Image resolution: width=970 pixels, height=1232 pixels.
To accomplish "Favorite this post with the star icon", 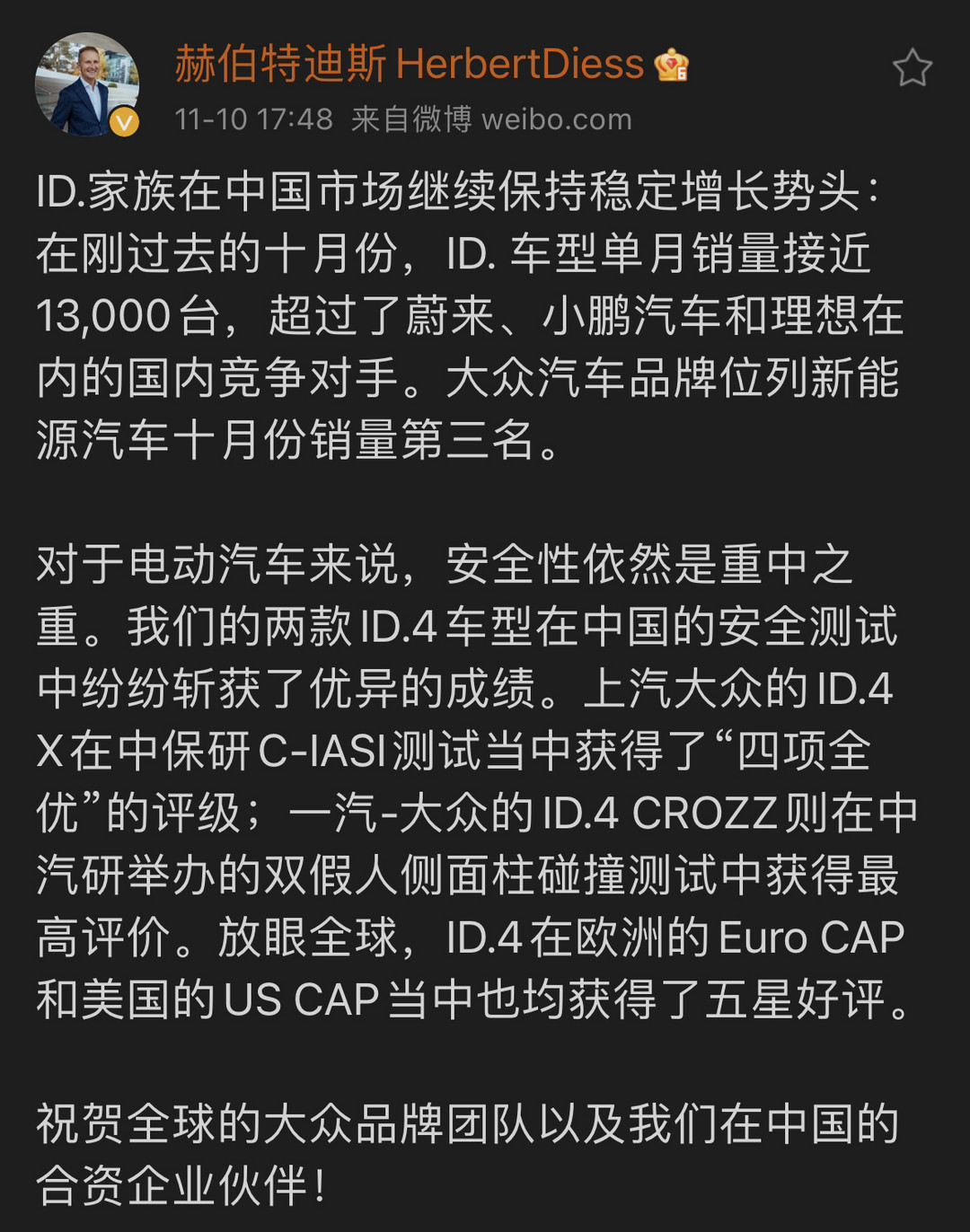I will coord(912,68).
